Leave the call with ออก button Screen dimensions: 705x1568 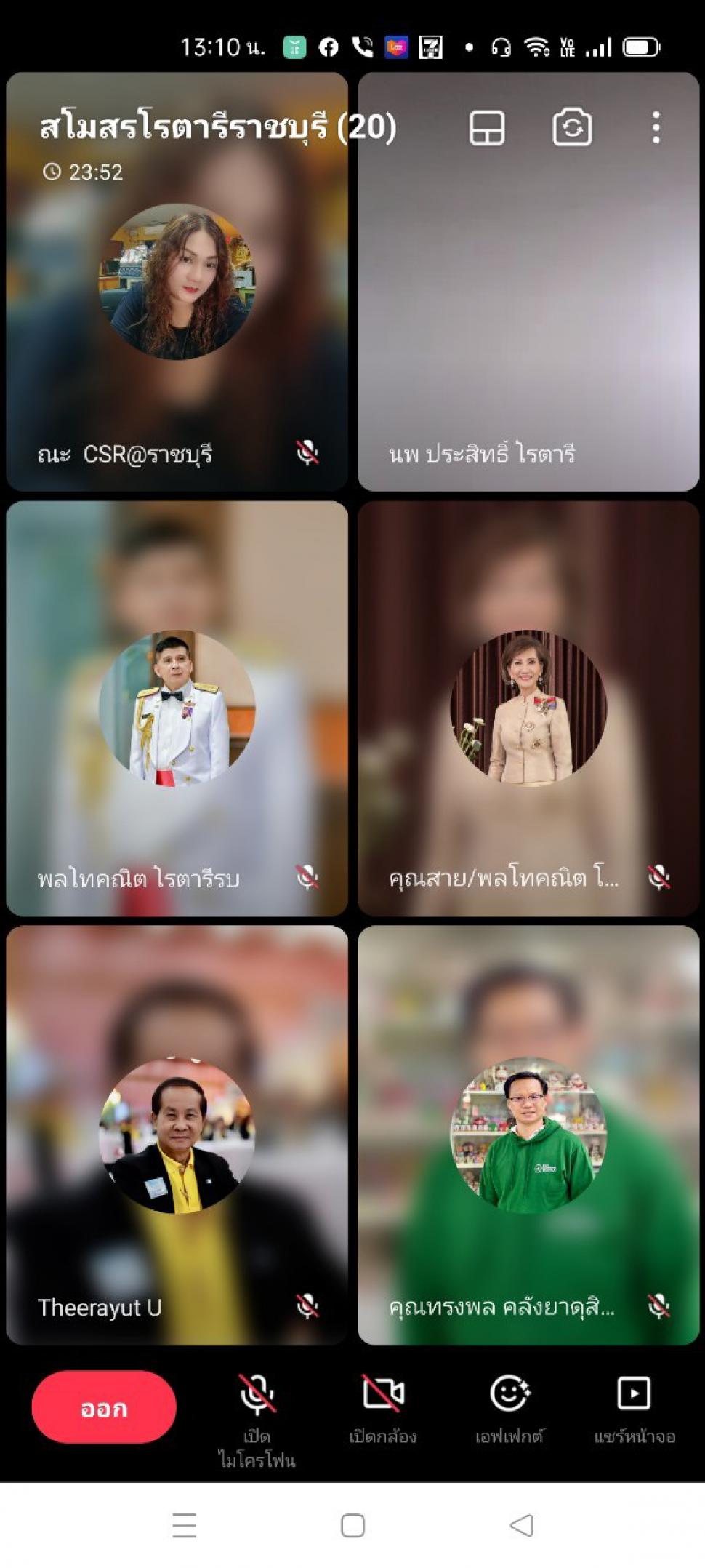coord(104,1407)
